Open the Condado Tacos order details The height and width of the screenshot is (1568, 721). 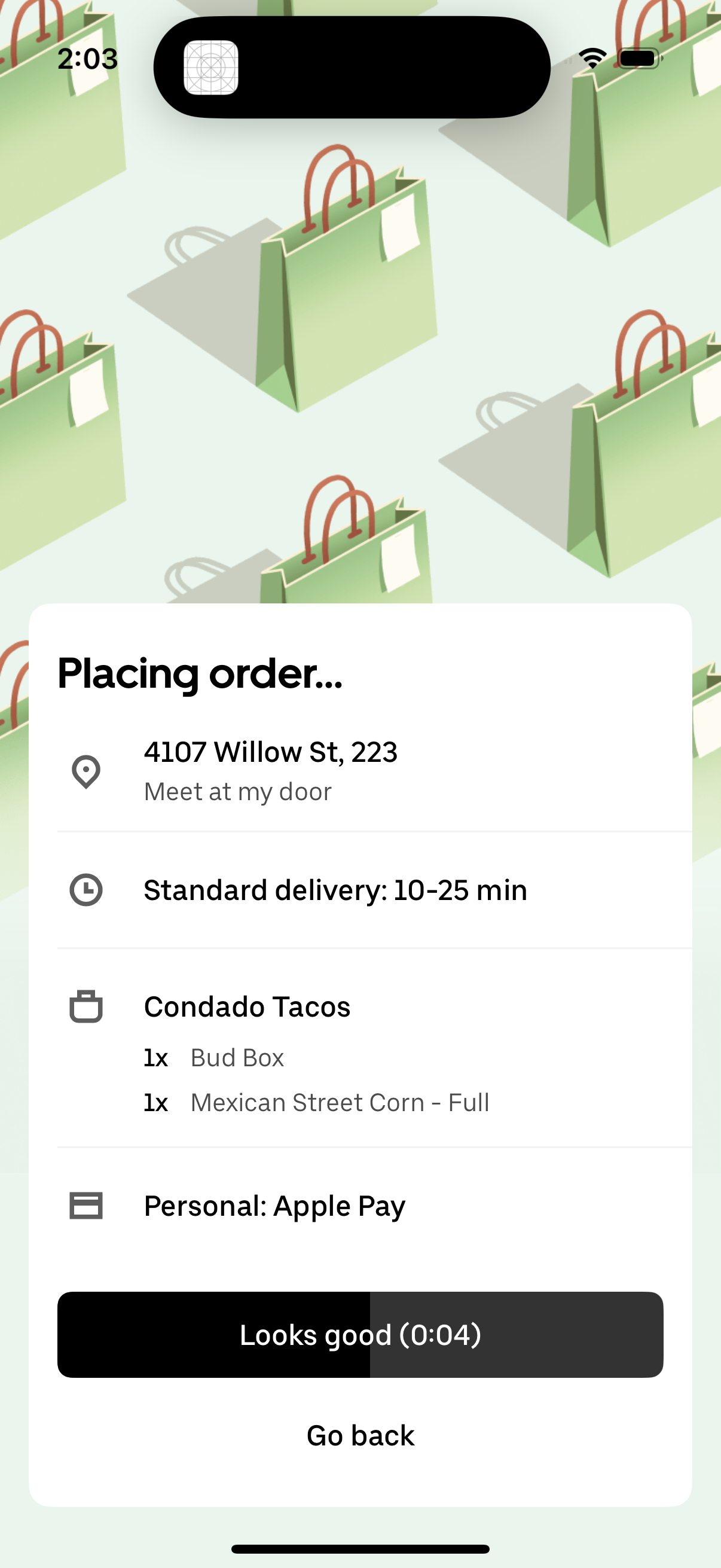(247, 1006)
